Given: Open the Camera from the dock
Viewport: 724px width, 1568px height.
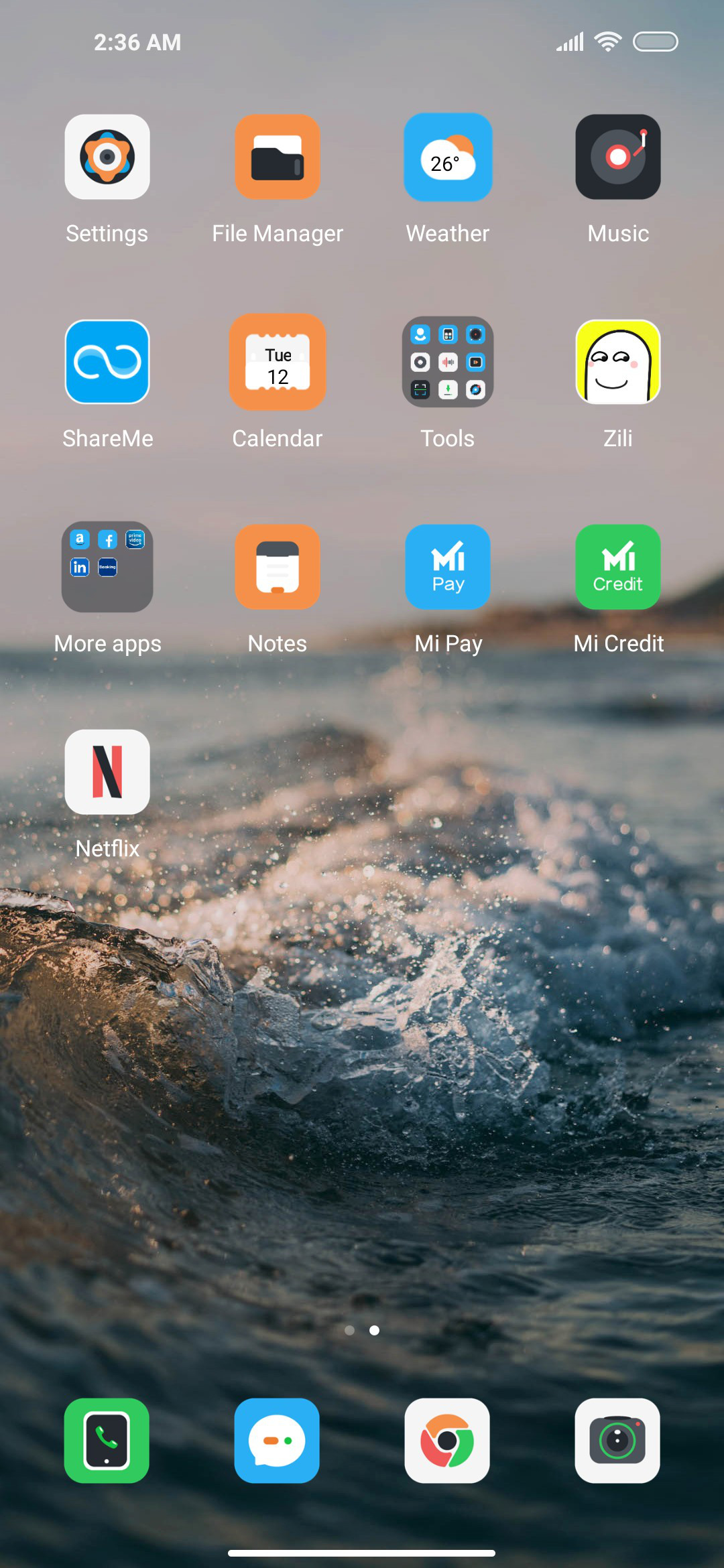Looking at the screenshot, I should tap(617, 1441).
